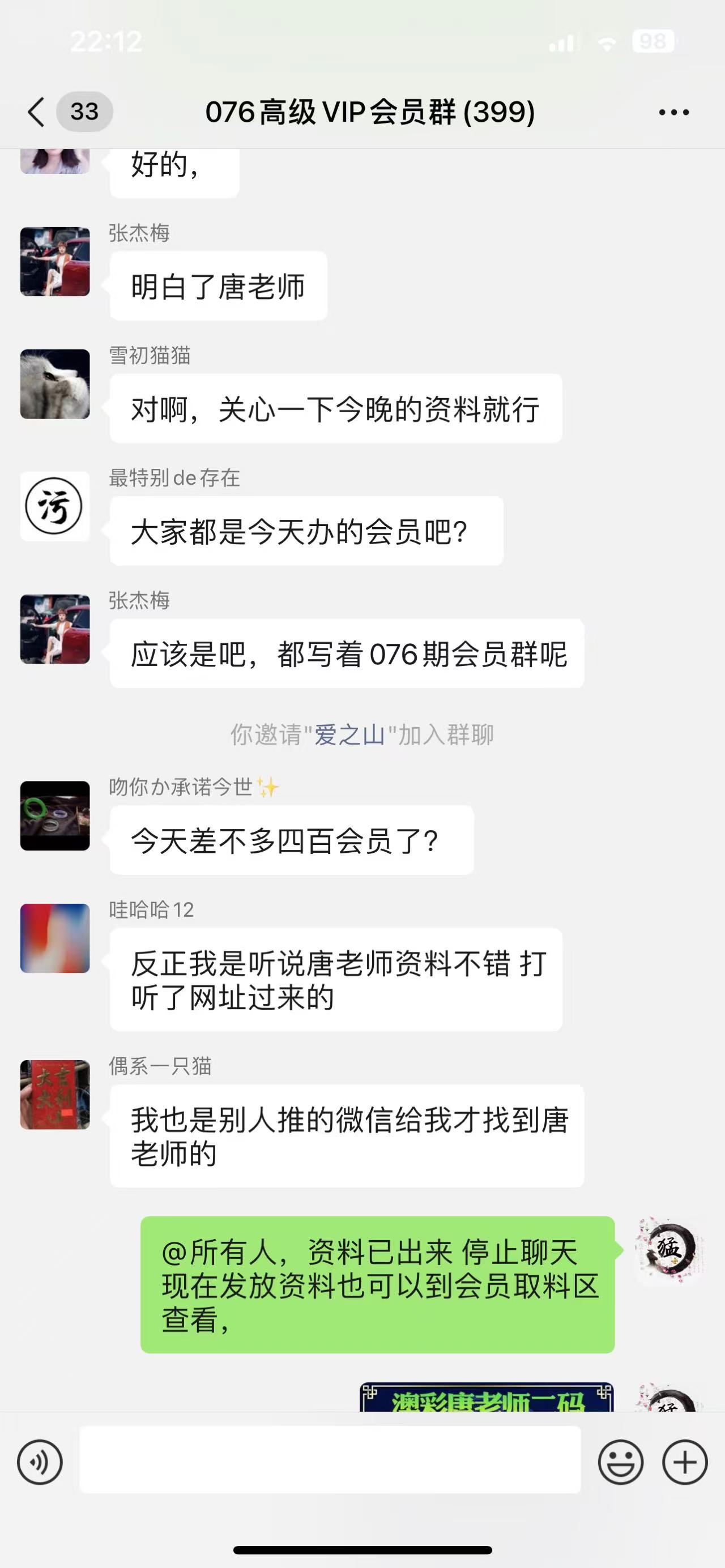Viewport: 725px width, 1568px height.
Task: Open 张杰梅's avatar beside 明白了唐老师
Action: [55, 262]
